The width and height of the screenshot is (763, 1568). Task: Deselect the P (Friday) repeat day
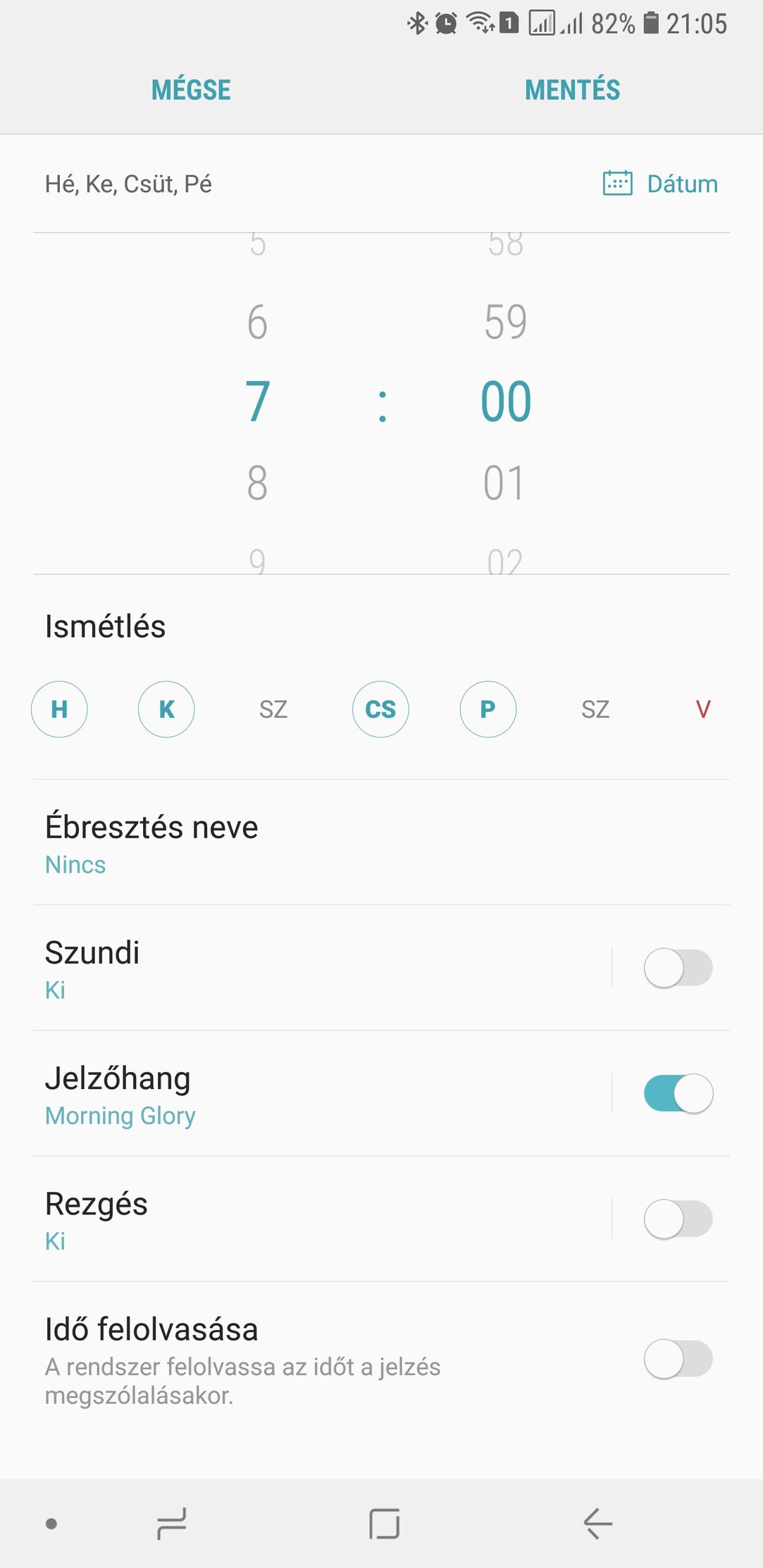[488, 709]
